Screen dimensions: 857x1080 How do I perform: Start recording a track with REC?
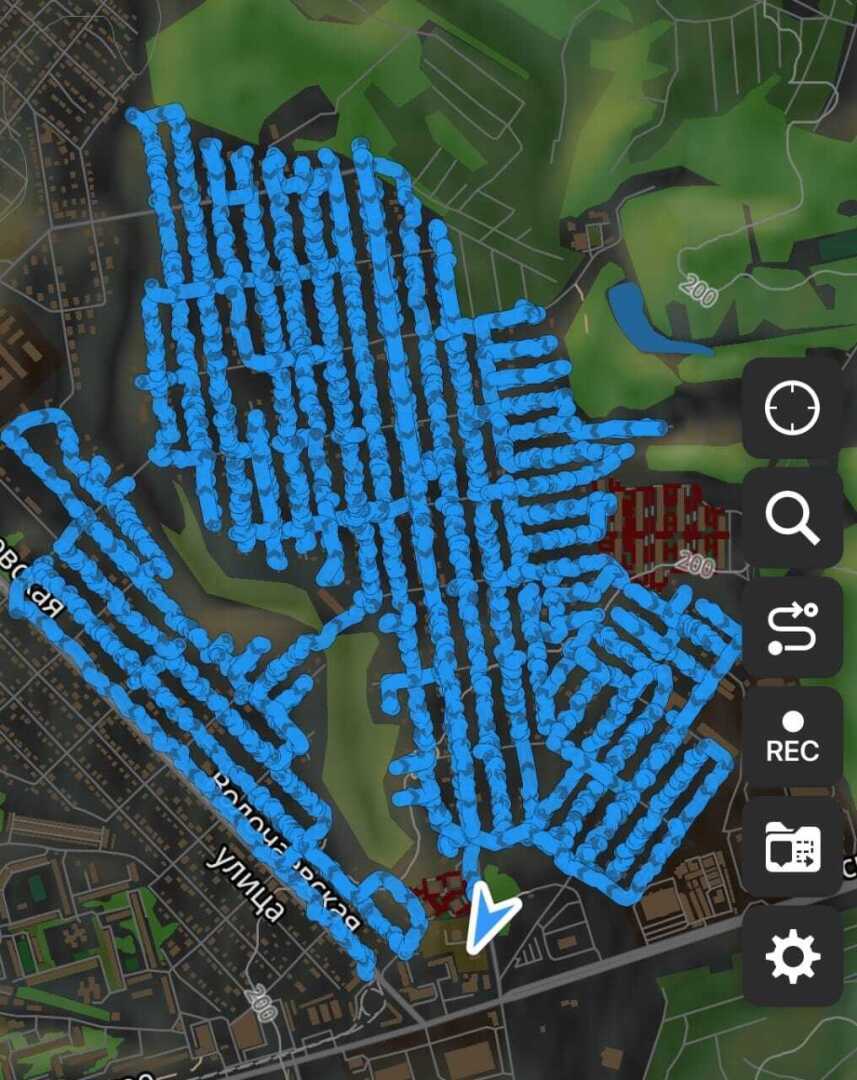coord(792,737)
